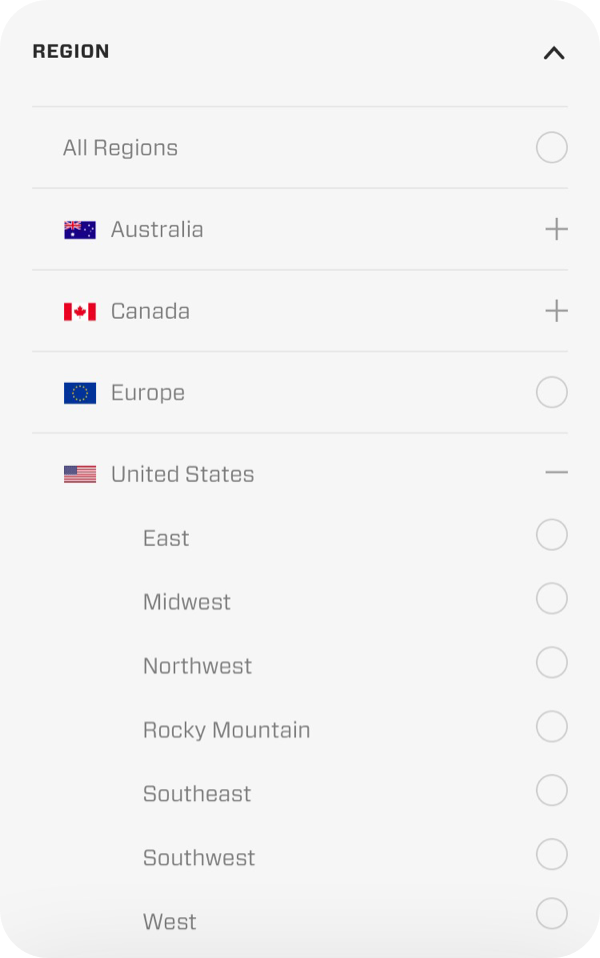Choose the Northwest region

tap(551, 663)
